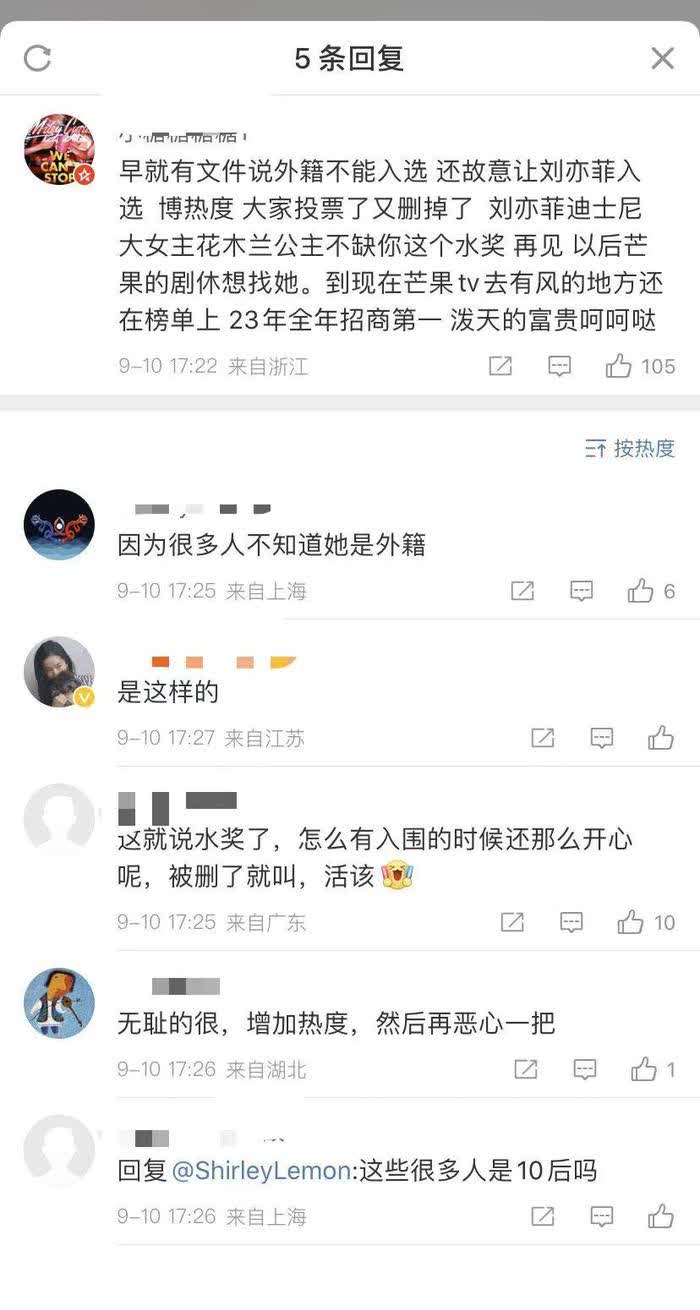Like the reply 因为很多人不知道她是外籍
This screenshot has height=1310, width=700.
tap(640, 591)
